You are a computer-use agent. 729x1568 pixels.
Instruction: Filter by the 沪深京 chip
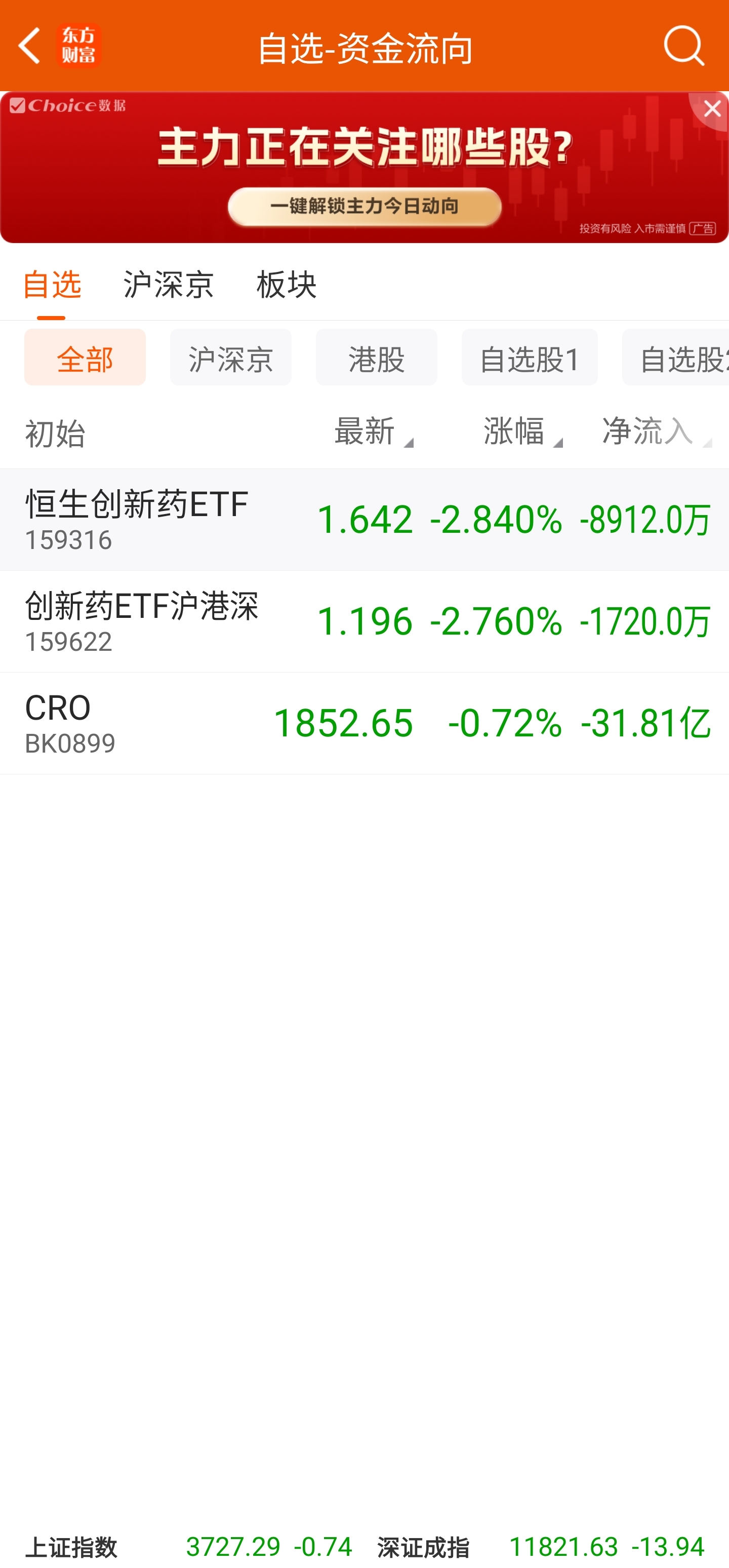tap(231, 357)
